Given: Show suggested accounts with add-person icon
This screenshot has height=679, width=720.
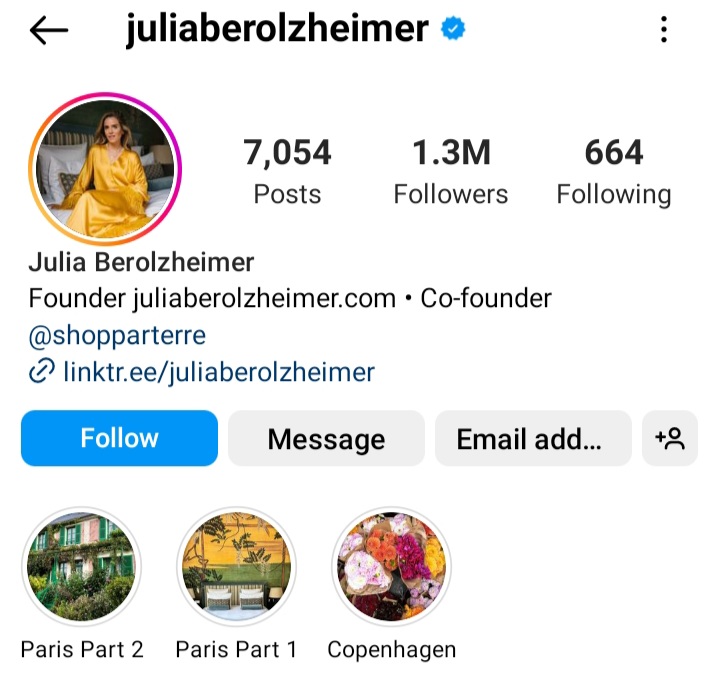Looking at the screenshot, I should coord(669,438).
